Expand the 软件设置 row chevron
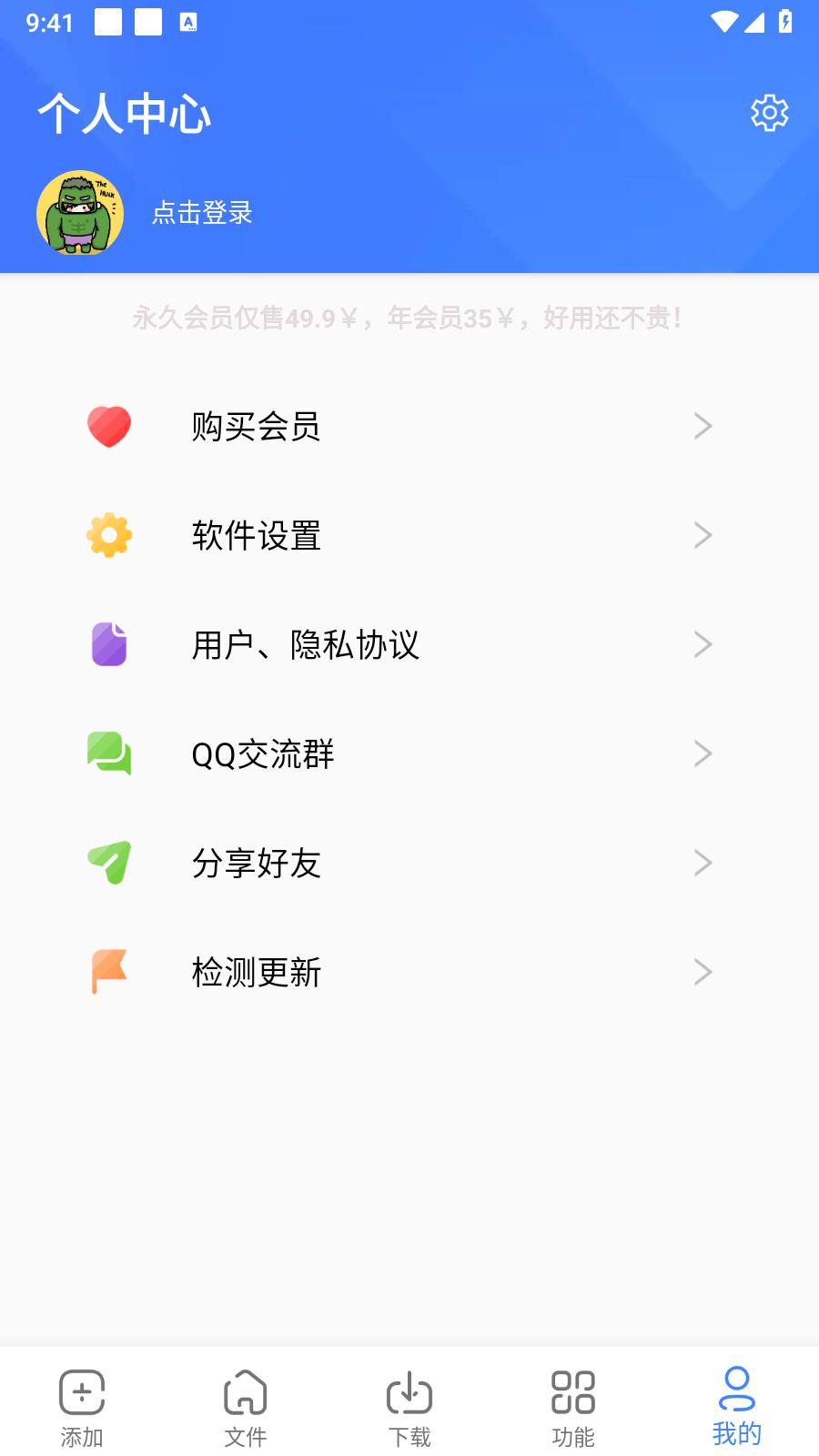The width and height of the screenshot is (819, 1456). (702, 536)
